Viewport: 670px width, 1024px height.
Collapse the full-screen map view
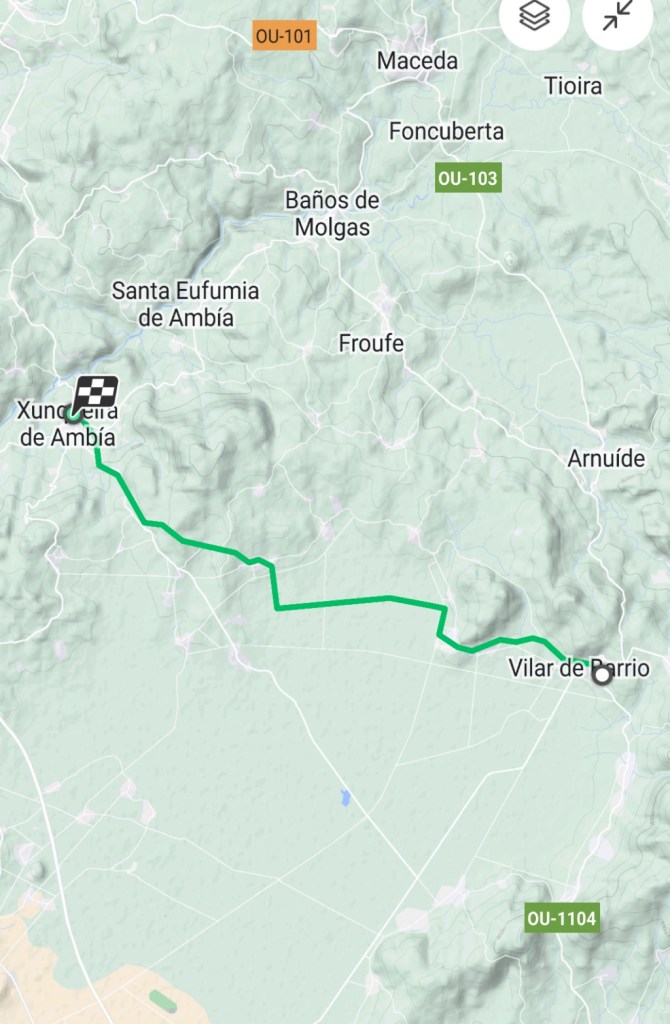click(x=619, y=15)
